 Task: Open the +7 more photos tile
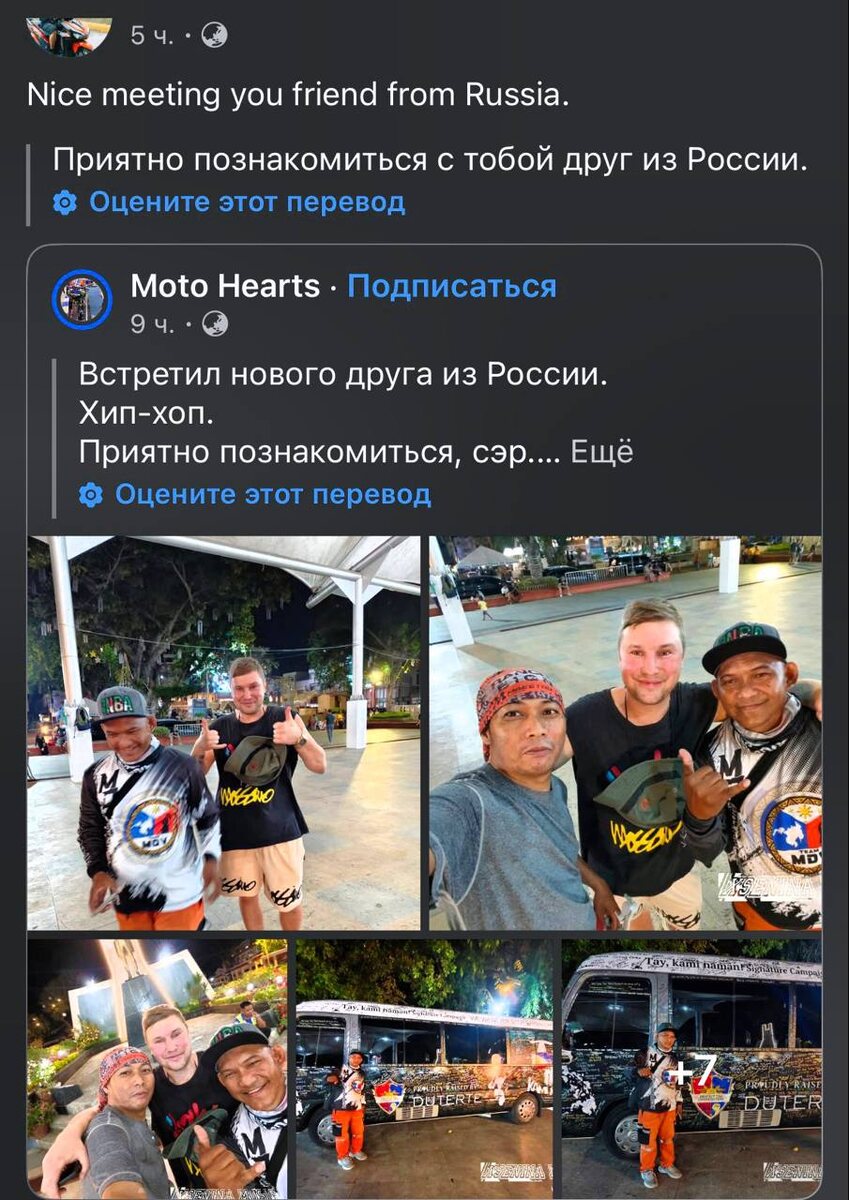click(x=691, y=1068)
